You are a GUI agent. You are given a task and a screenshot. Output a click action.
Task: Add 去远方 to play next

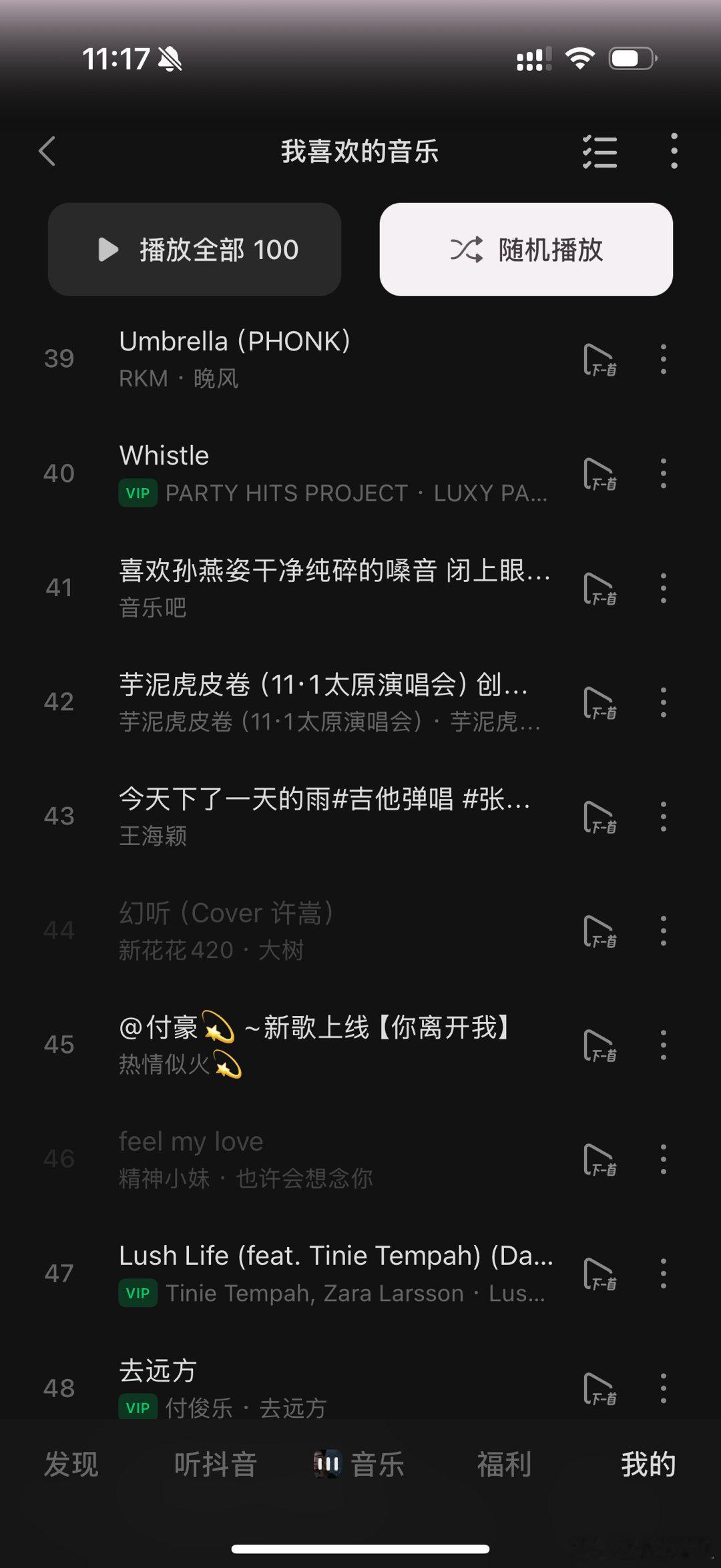[x=599, y=1388]
